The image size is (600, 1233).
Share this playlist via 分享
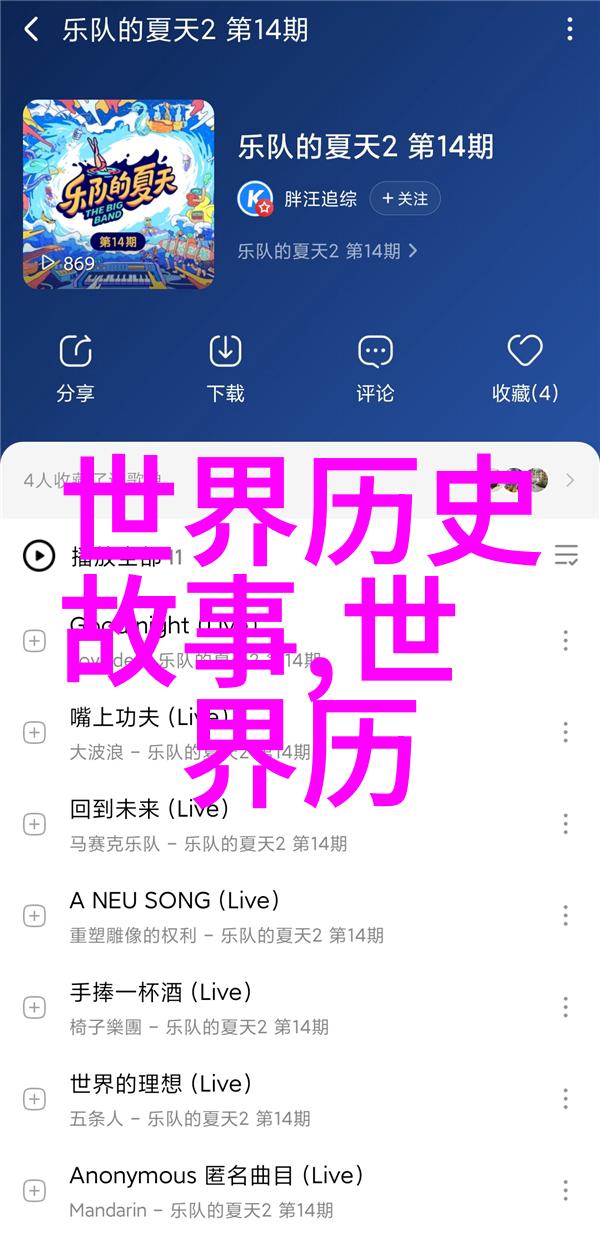pyautogui.click(x=75, y=368)
